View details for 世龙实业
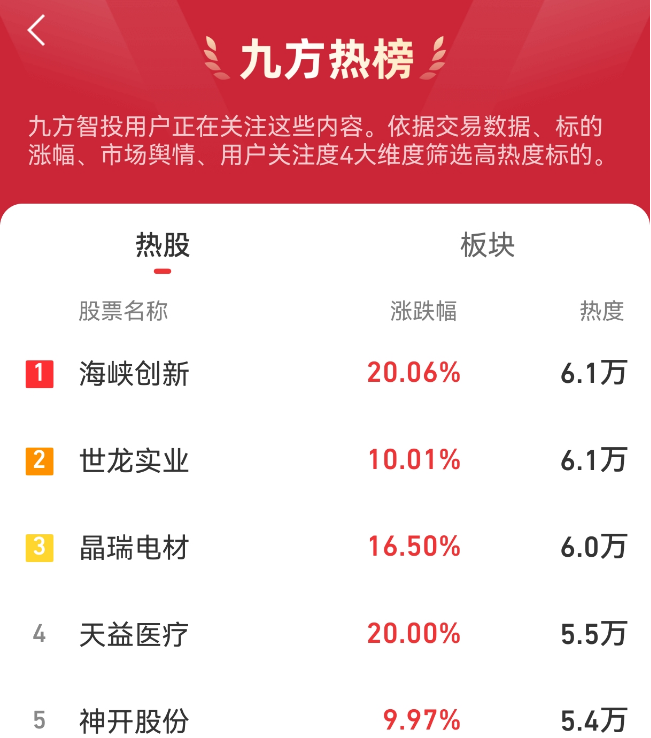The height and width of the screenshot is (738, 651). (134, 461)
